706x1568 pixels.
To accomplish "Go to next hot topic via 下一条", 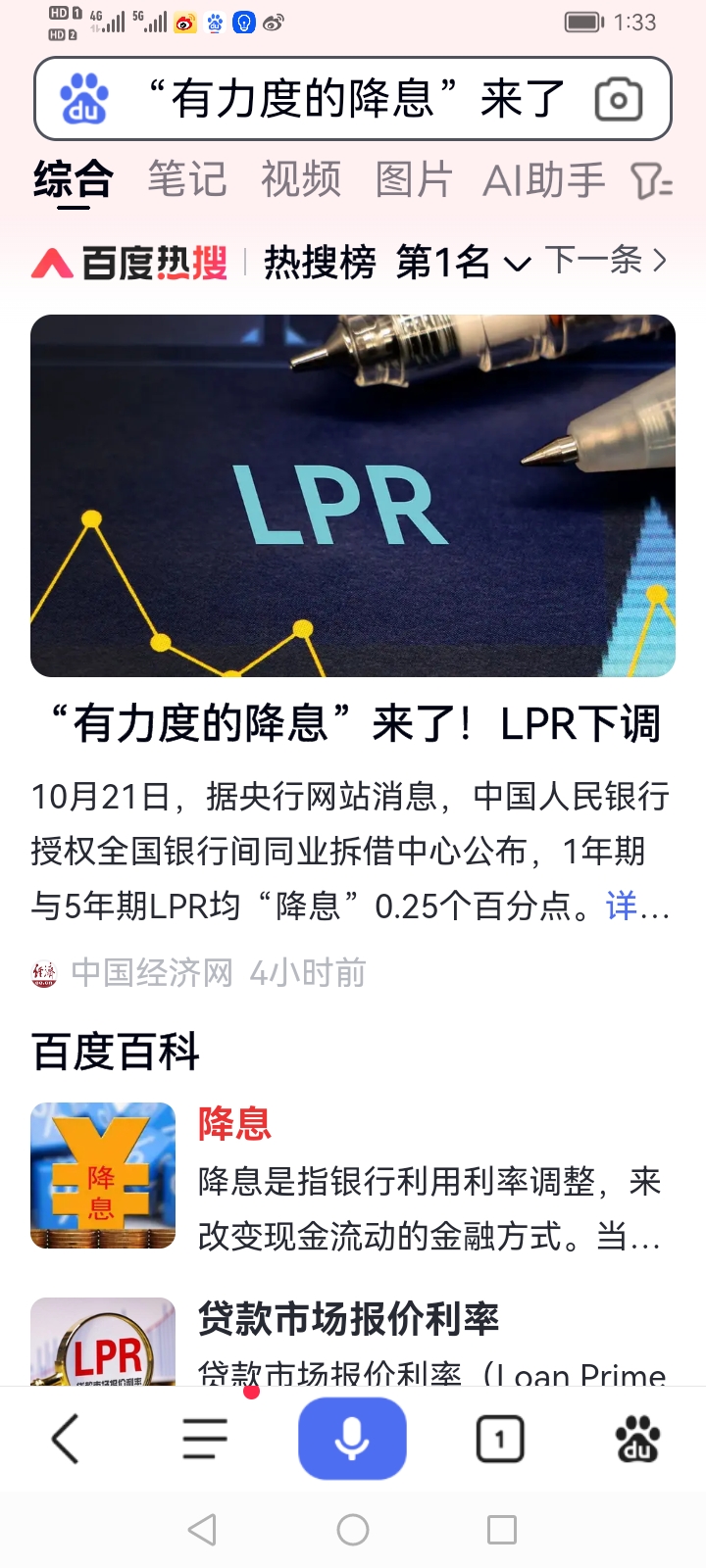I will [x=608, y=261].
